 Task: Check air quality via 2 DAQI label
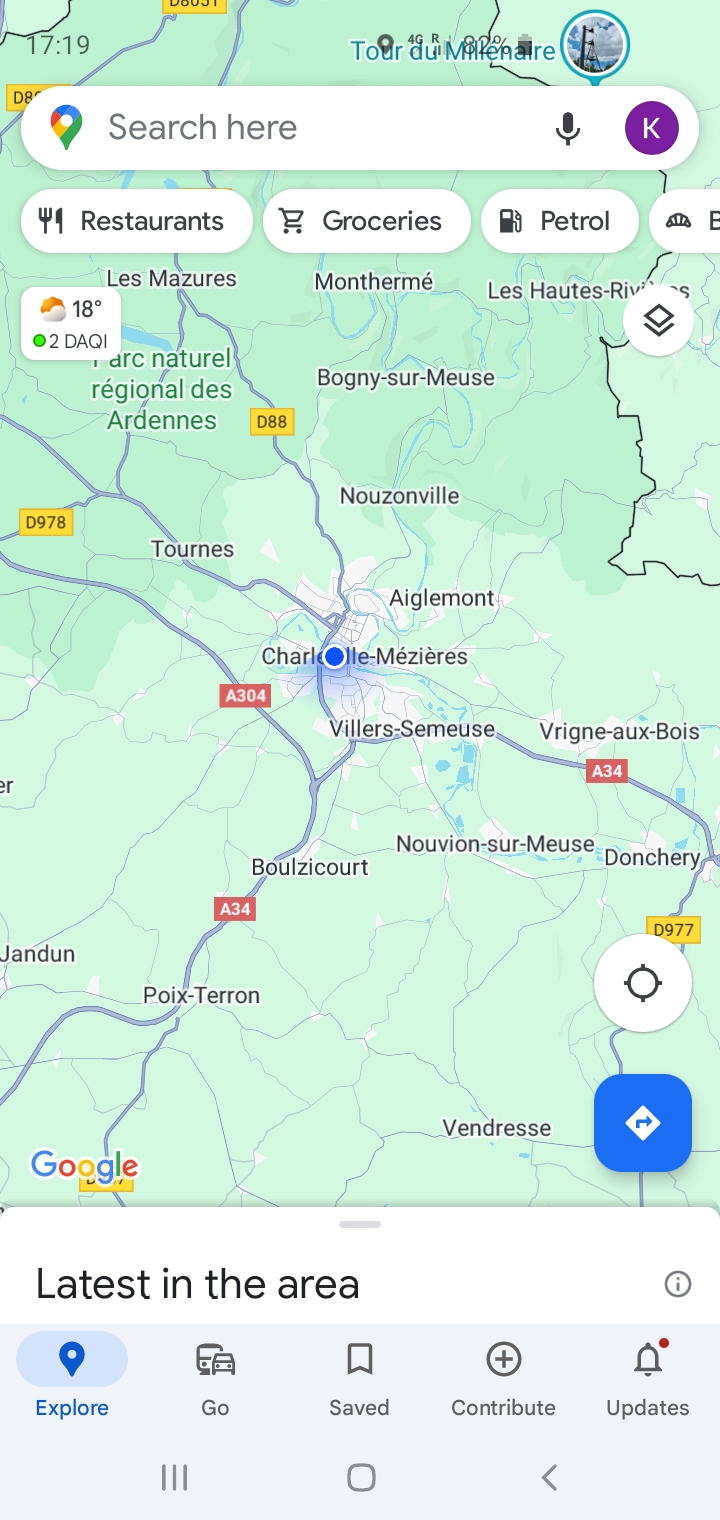pyautogui.click(x=70, y=340)
